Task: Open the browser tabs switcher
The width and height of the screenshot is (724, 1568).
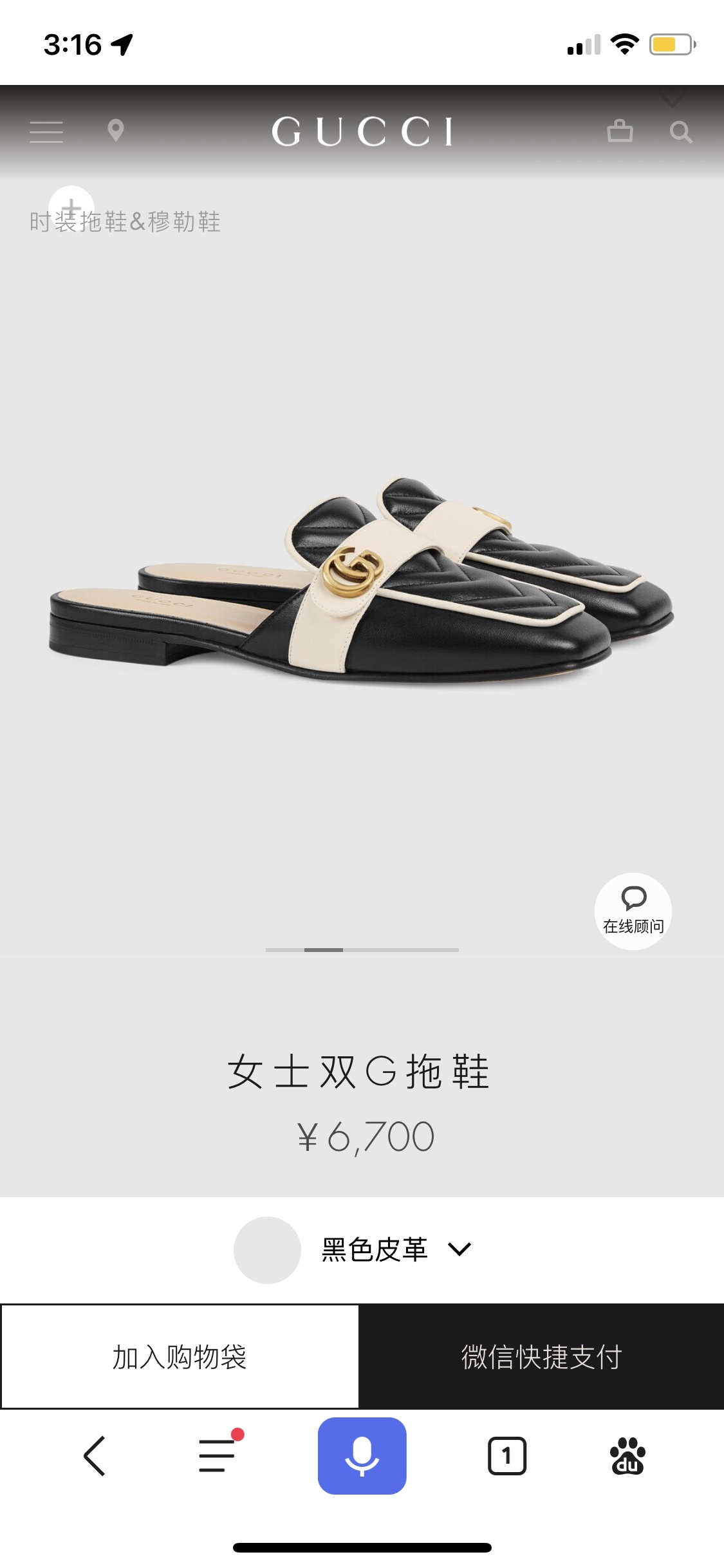Action: 506,1456
